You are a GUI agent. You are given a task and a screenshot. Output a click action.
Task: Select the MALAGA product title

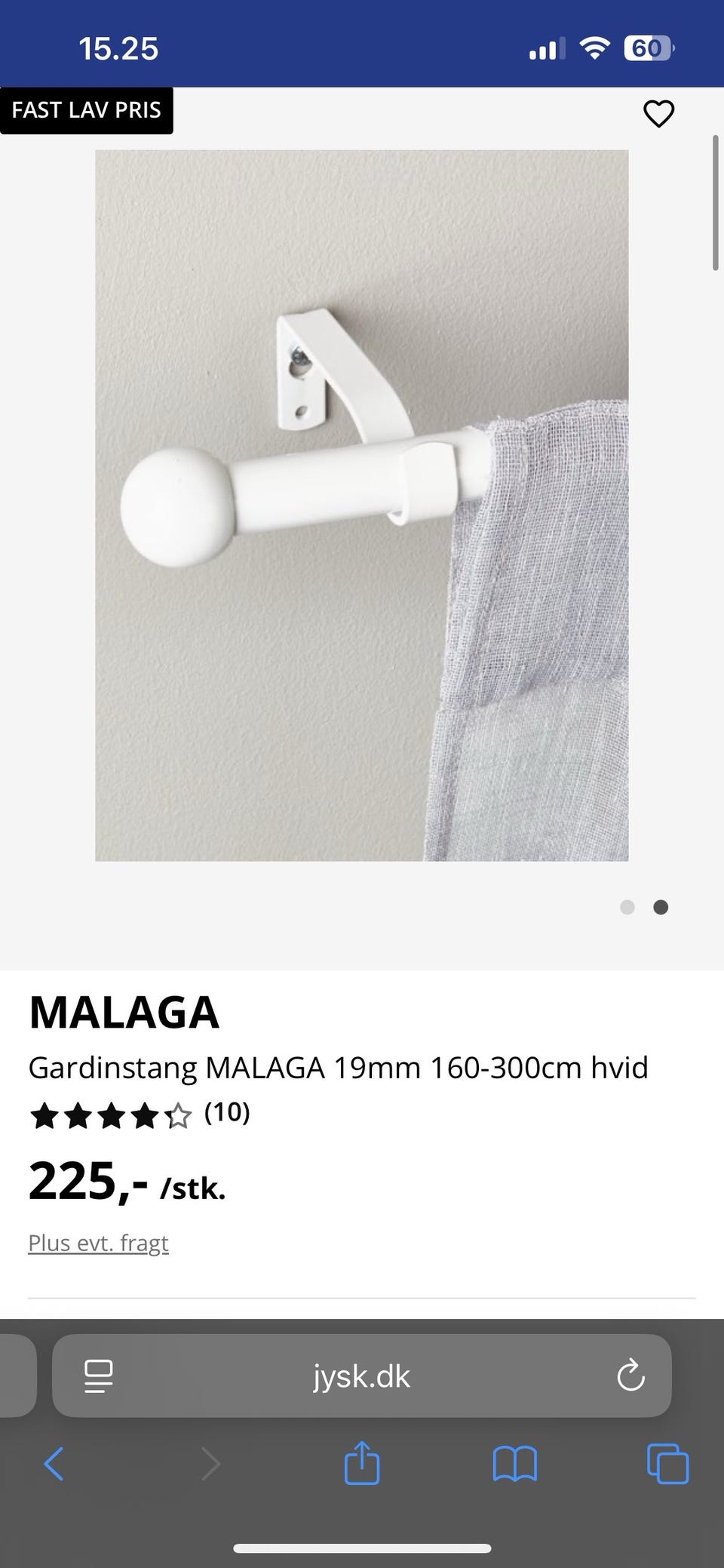124,1013
